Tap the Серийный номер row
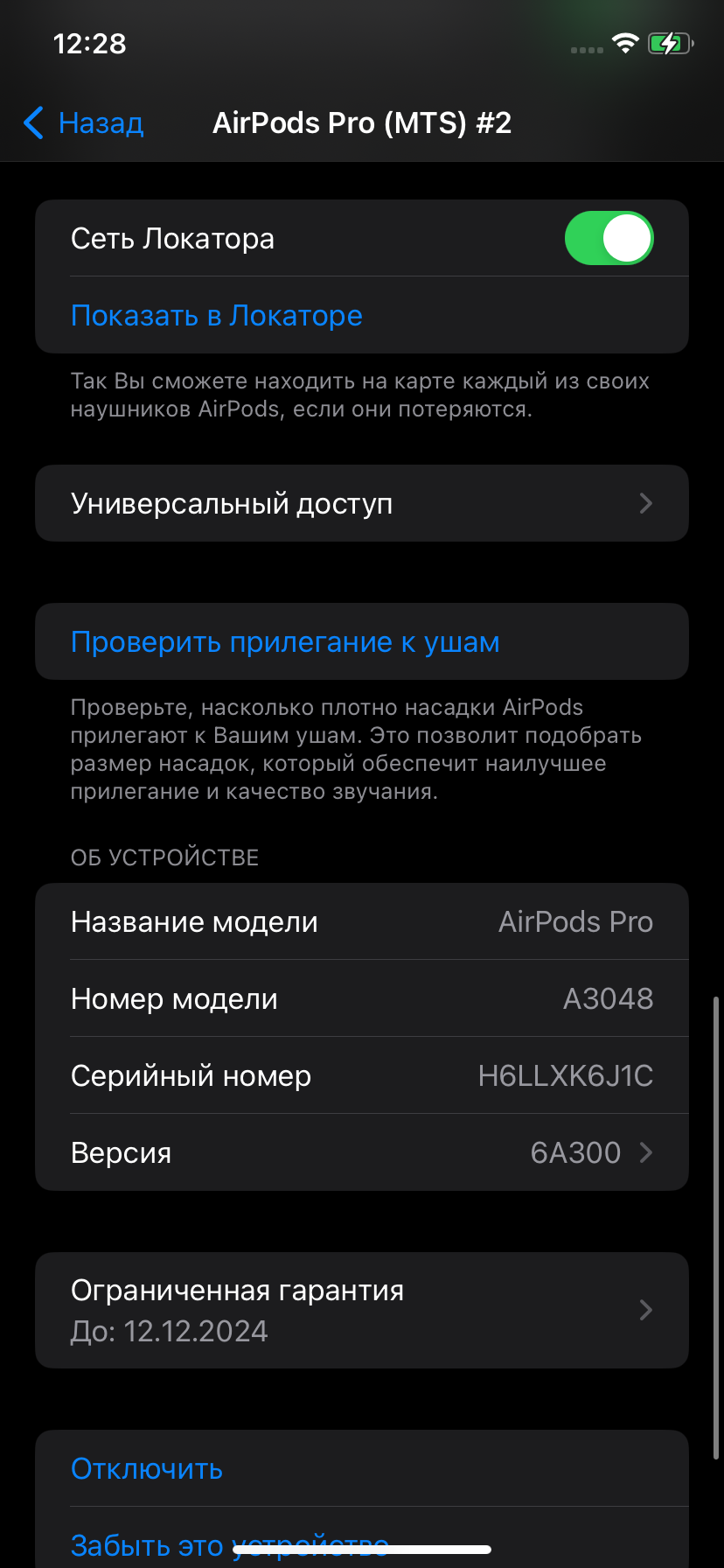 click(361, 1075)
